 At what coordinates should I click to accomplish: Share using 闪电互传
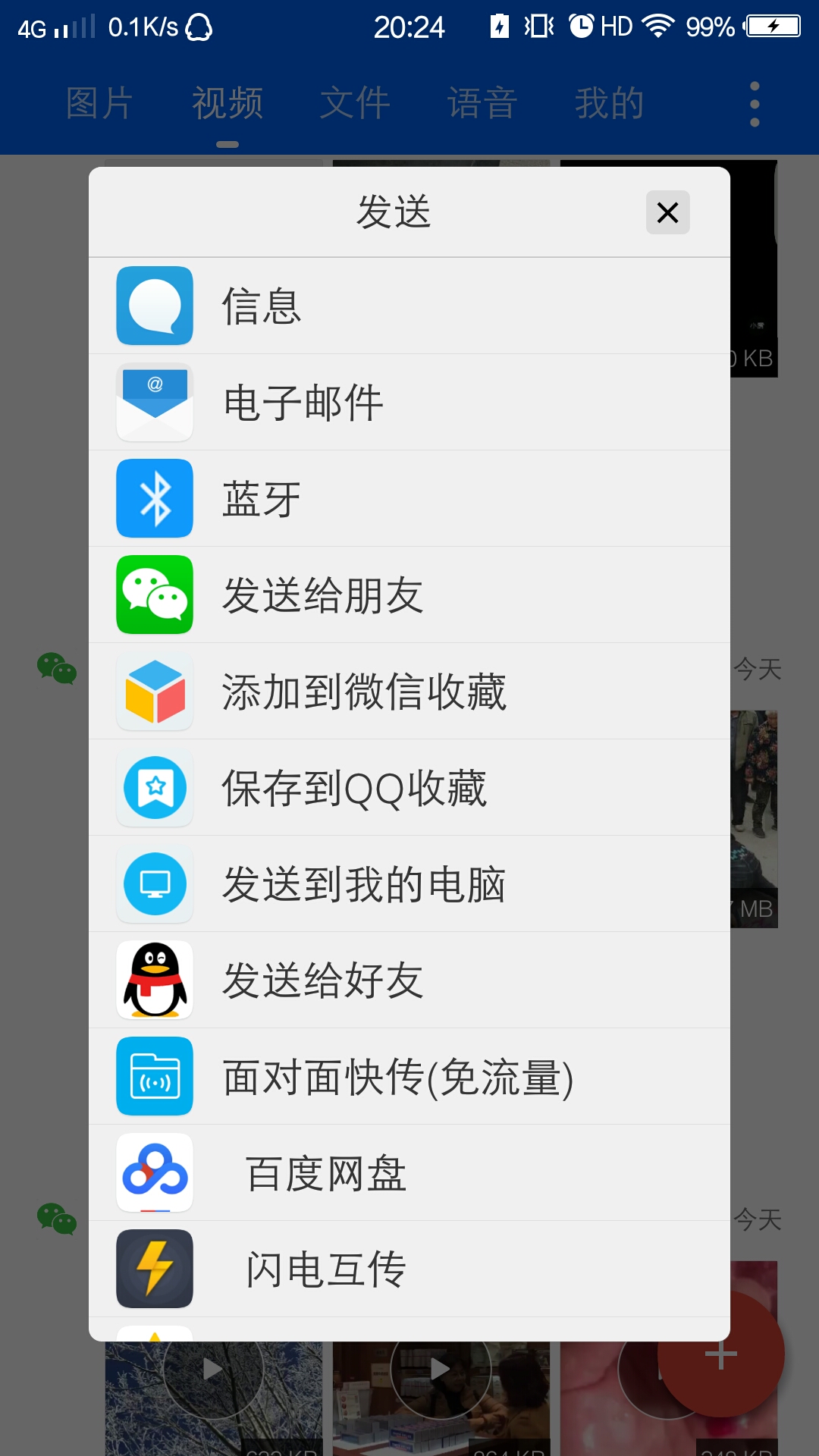click(409, 1269)
